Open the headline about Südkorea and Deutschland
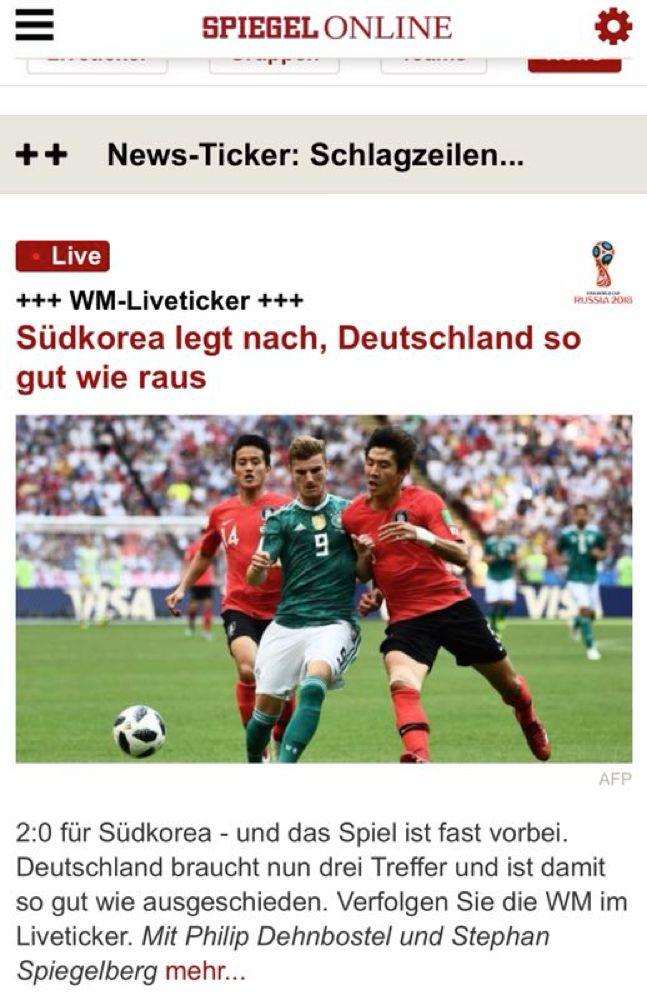Image resolution: width=647 pixels, height=1000 pixels. pos(298,357)
